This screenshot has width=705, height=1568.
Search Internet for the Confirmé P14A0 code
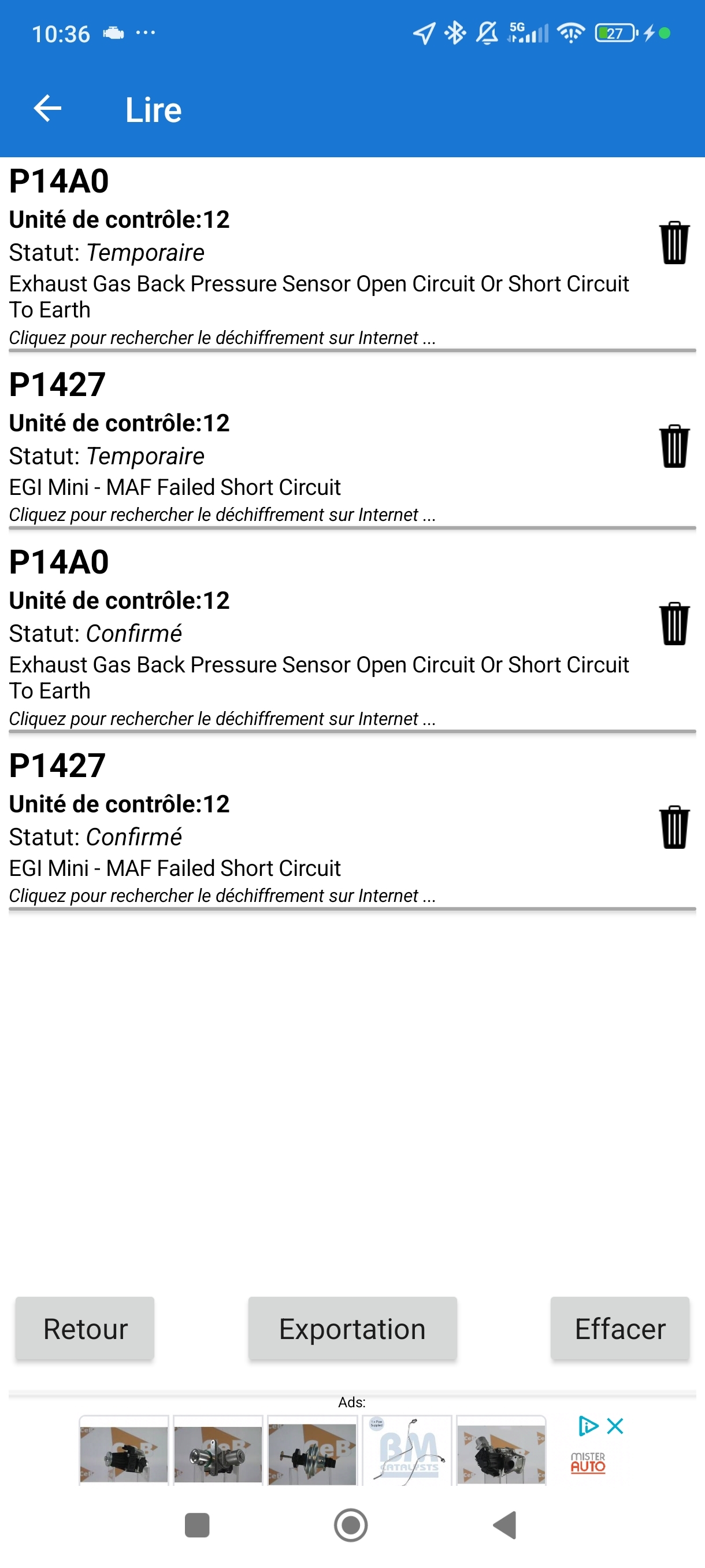pos(222,719)
